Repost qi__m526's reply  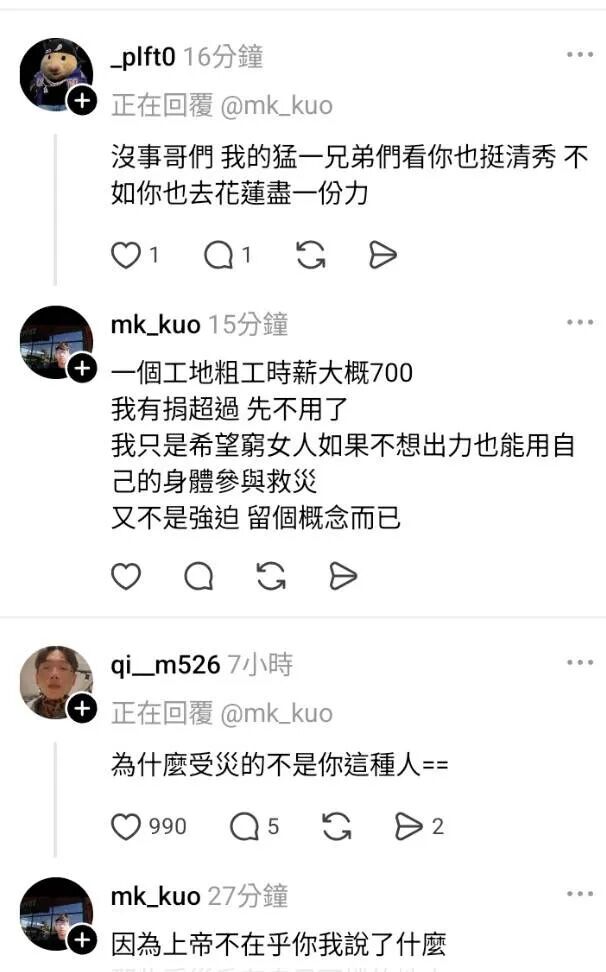tap(337, 826)
